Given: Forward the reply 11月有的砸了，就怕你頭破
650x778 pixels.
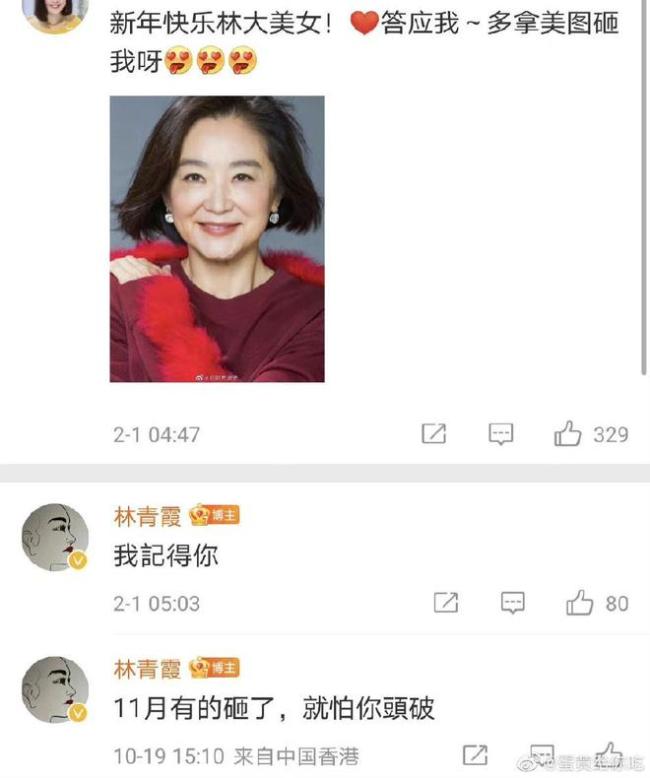Looking at the screenshot, I should [475, 755].
